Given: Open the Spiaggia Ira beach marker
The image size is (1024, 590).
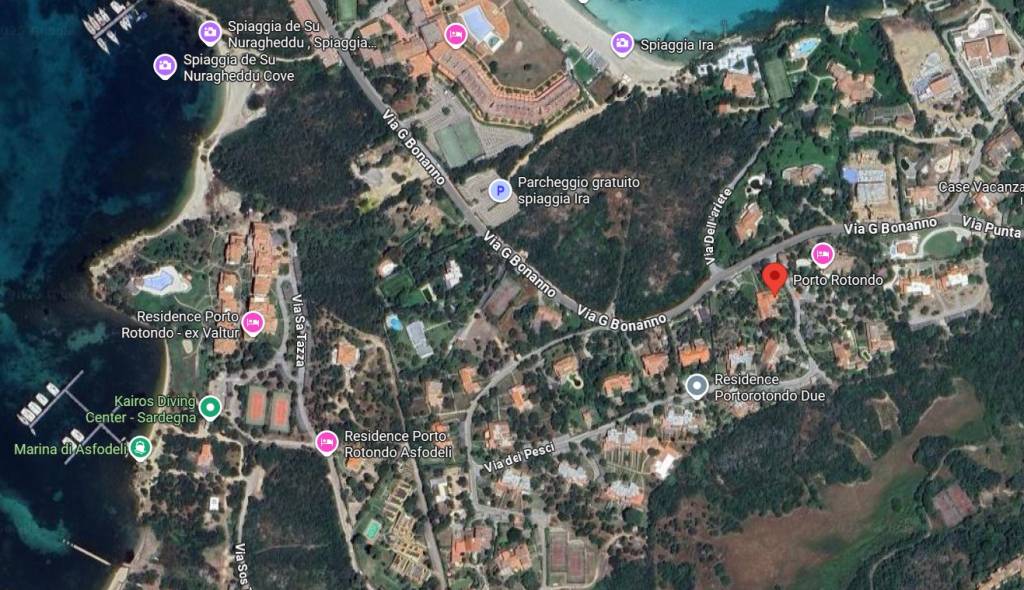Looking at the screenshot, I should click(x=622, y=43).
